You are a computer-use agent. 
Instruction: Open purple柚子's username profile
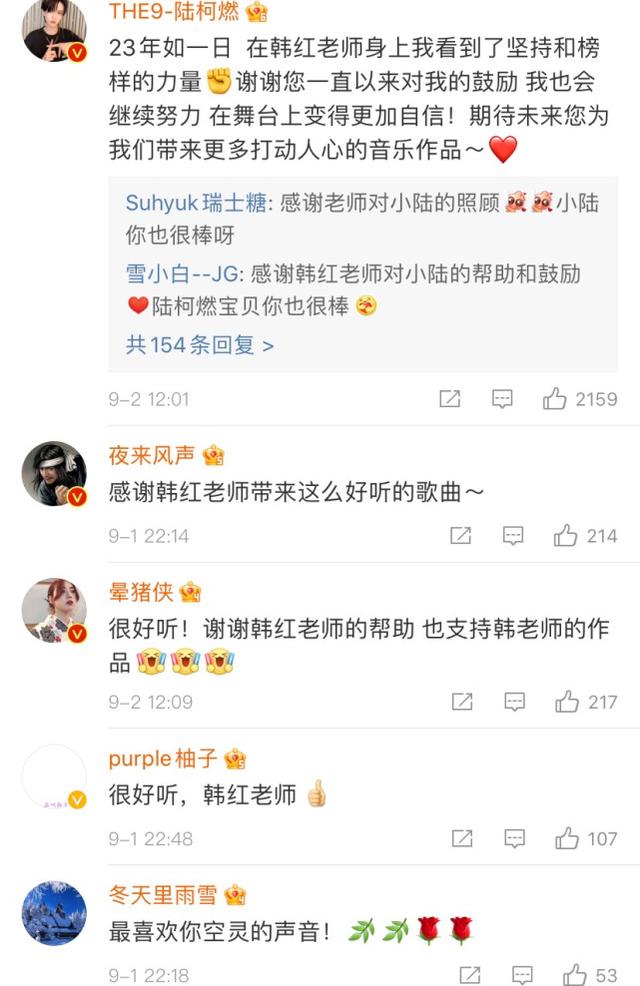click(164, 759)
